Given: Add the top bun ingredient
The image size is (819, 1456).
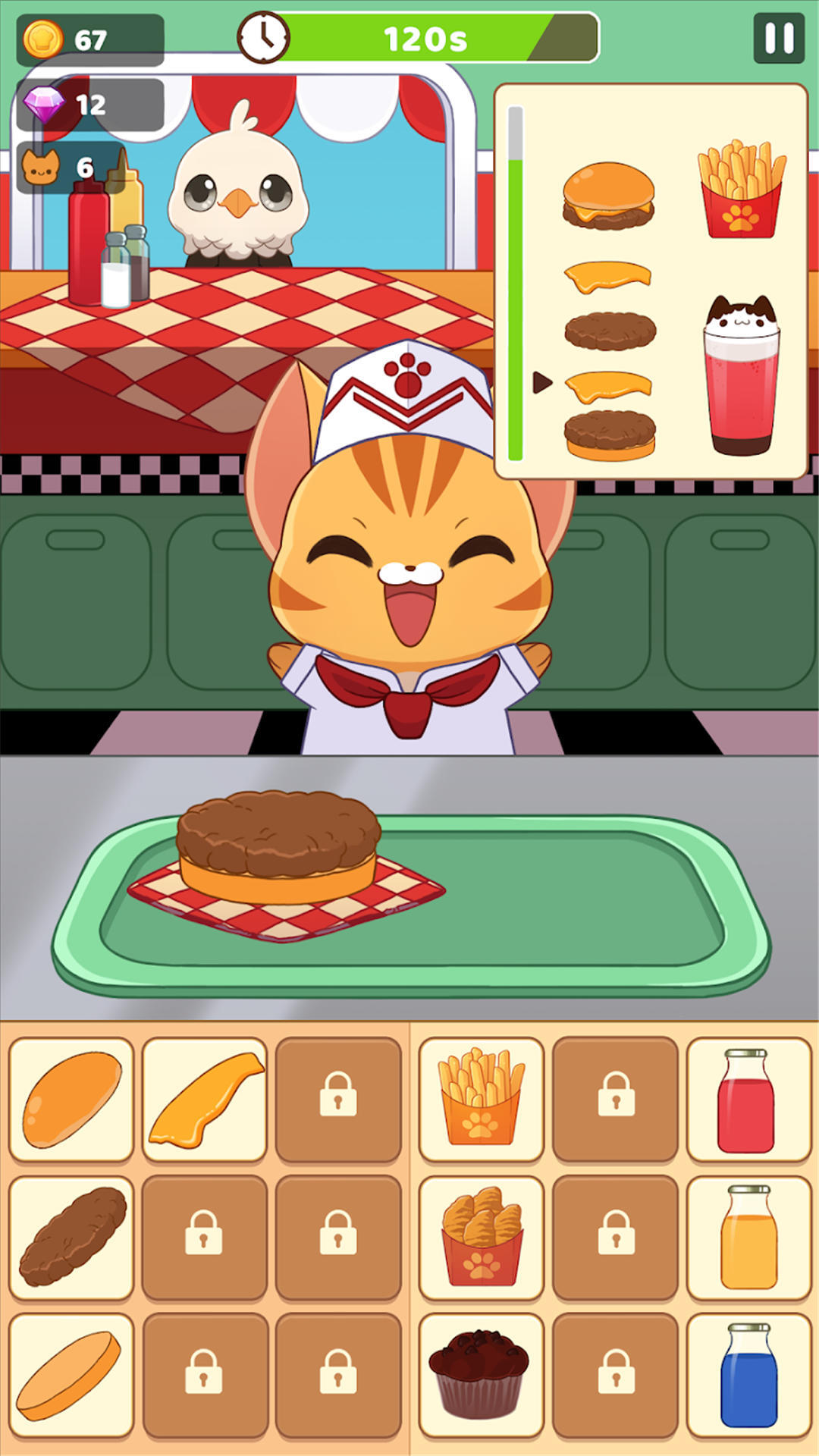Looking at the screenshot, I should click(x=71, y=1100).
